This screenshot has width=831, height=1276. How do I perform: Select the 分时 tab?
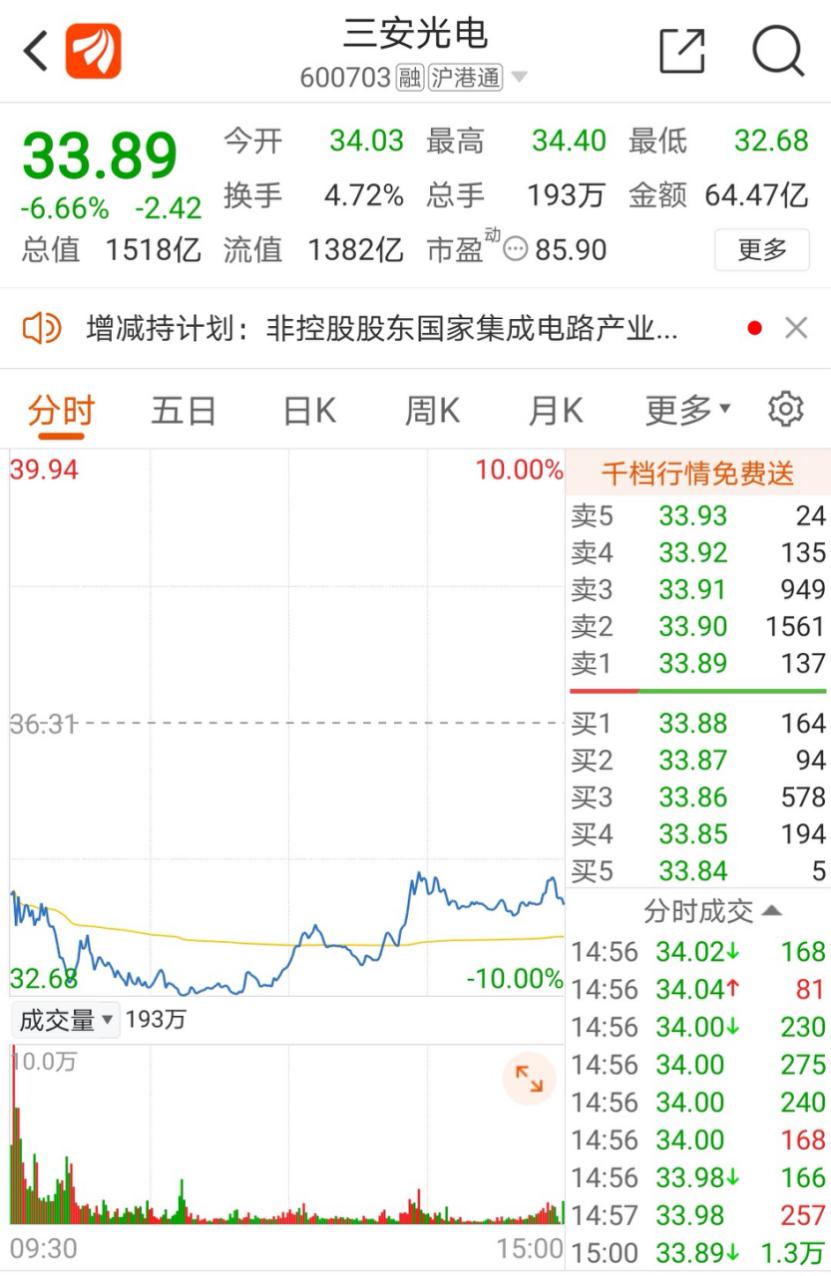pyautogui.click(x=61, y=411)
